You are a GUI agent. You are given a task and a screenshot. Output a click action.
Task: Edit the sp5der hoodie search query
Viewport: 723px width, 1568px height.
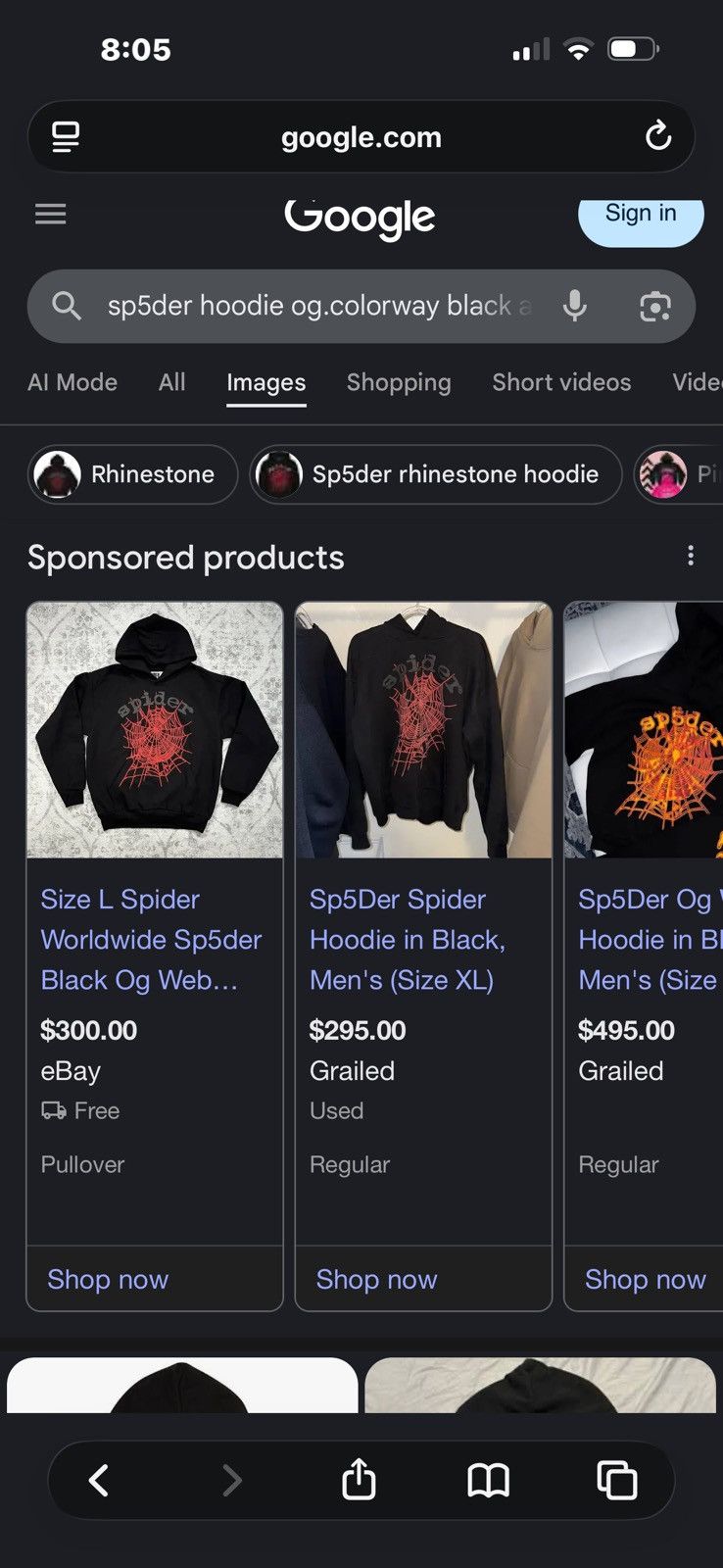click(x=318, y=306)
